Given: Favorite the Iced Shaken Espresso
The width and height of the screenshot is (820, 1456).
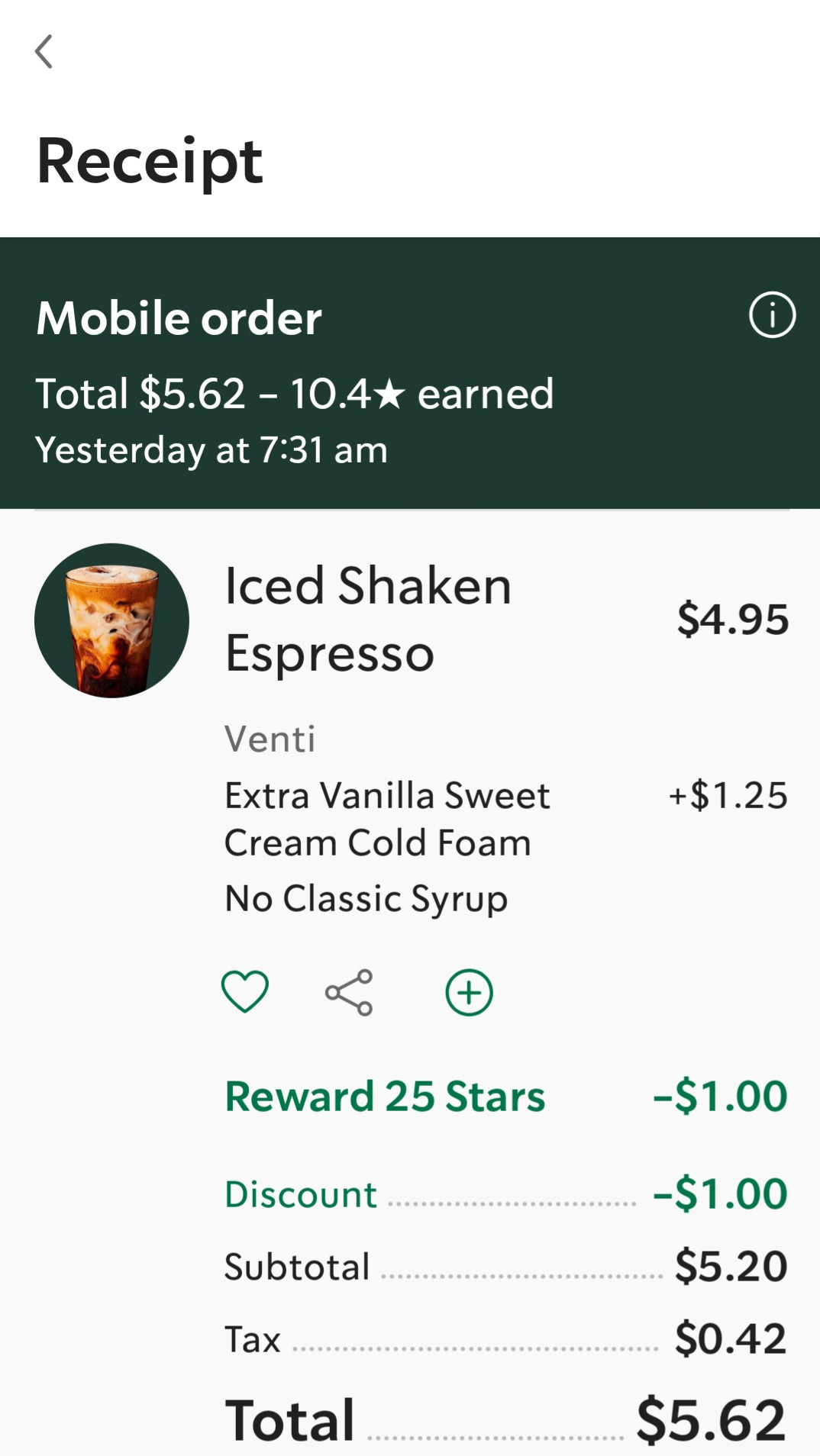Looking at the screenshot, I should tap(244, 992).
